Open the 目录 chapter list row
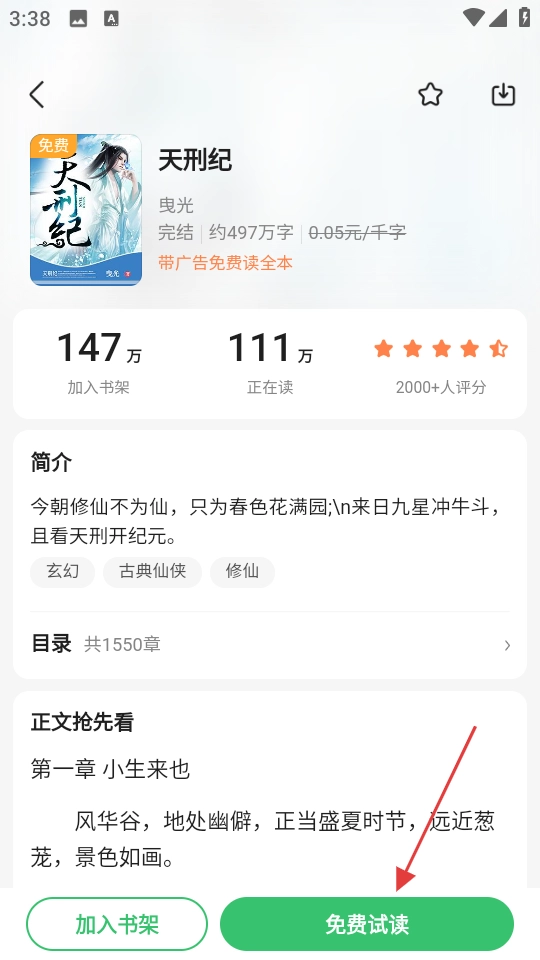 tap(270, 644)
